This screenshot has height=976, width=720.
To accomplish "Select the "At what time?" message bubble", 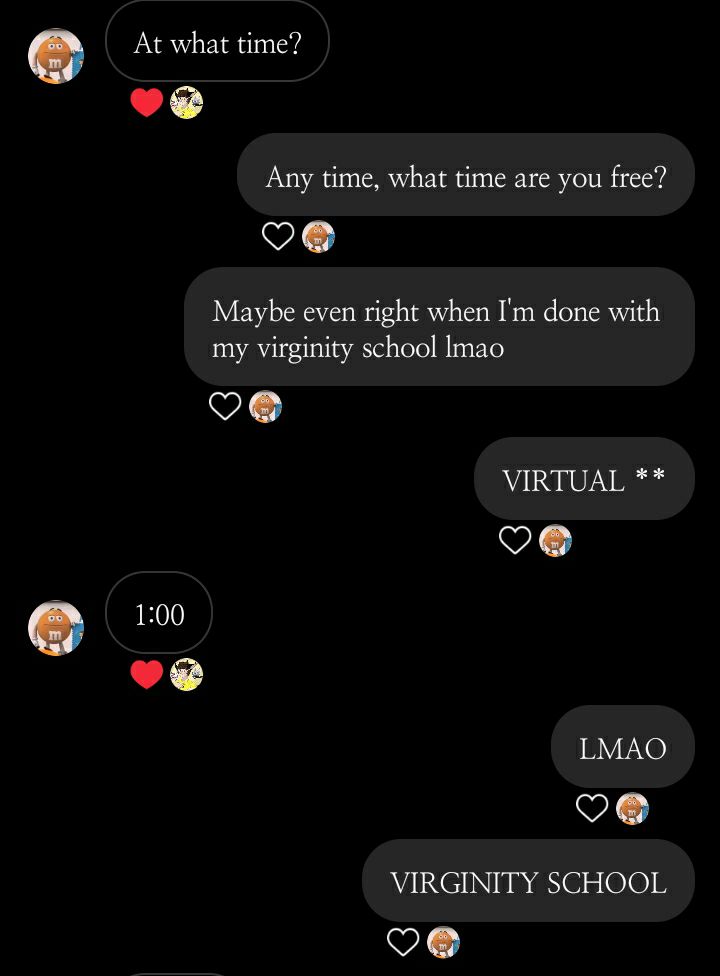I will pos(217,42).
